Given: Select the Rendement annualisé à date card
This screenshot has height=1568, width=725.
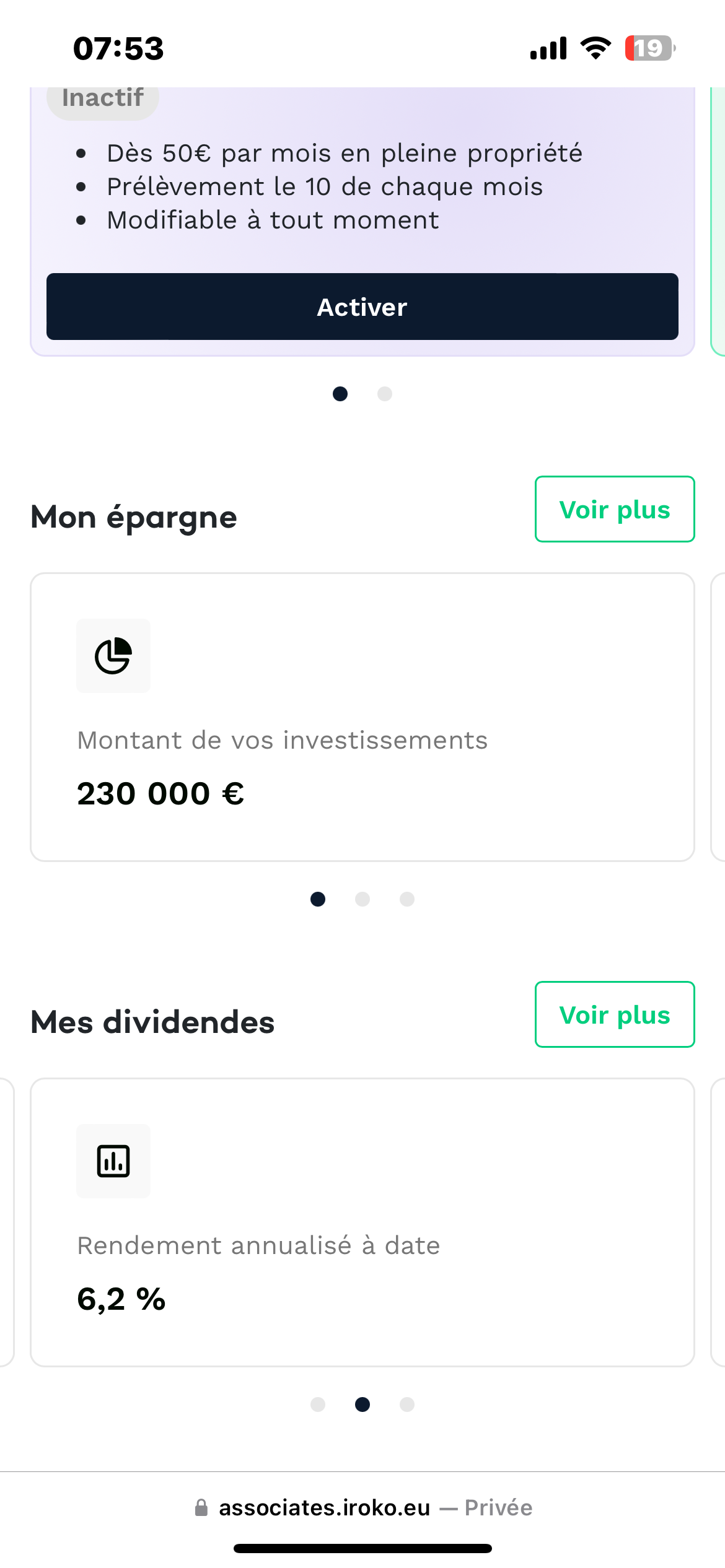Looking at the screenshot, I should [x=362, y=1222].
